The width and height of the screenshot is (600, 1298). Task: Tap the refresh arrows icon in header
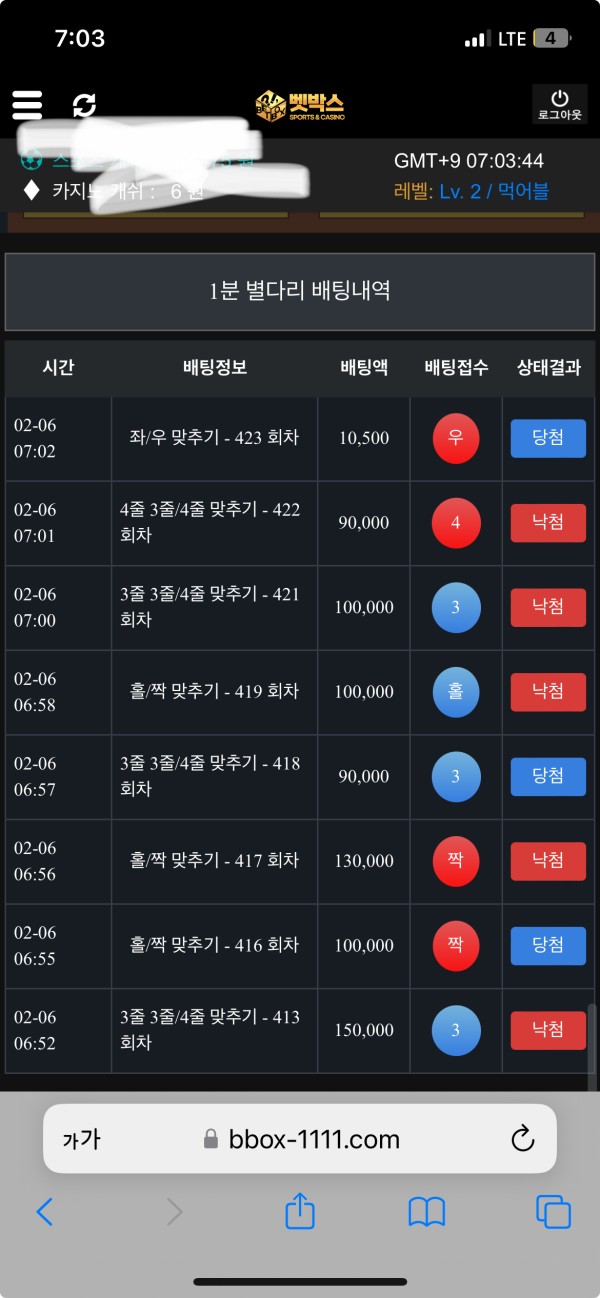[85, 105]
